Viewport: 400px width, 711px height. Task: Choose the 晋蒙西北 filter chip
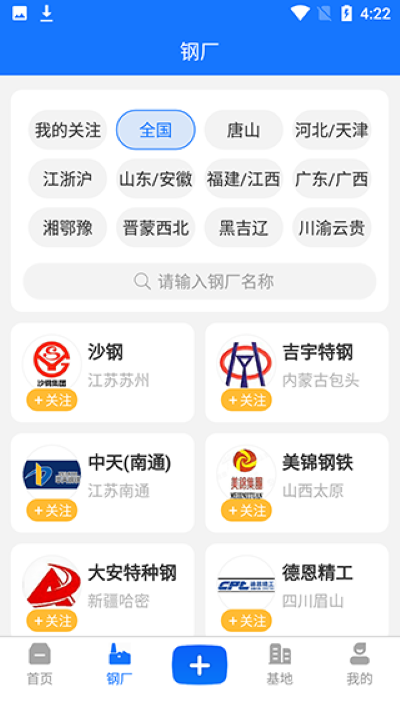coord(156,228)
